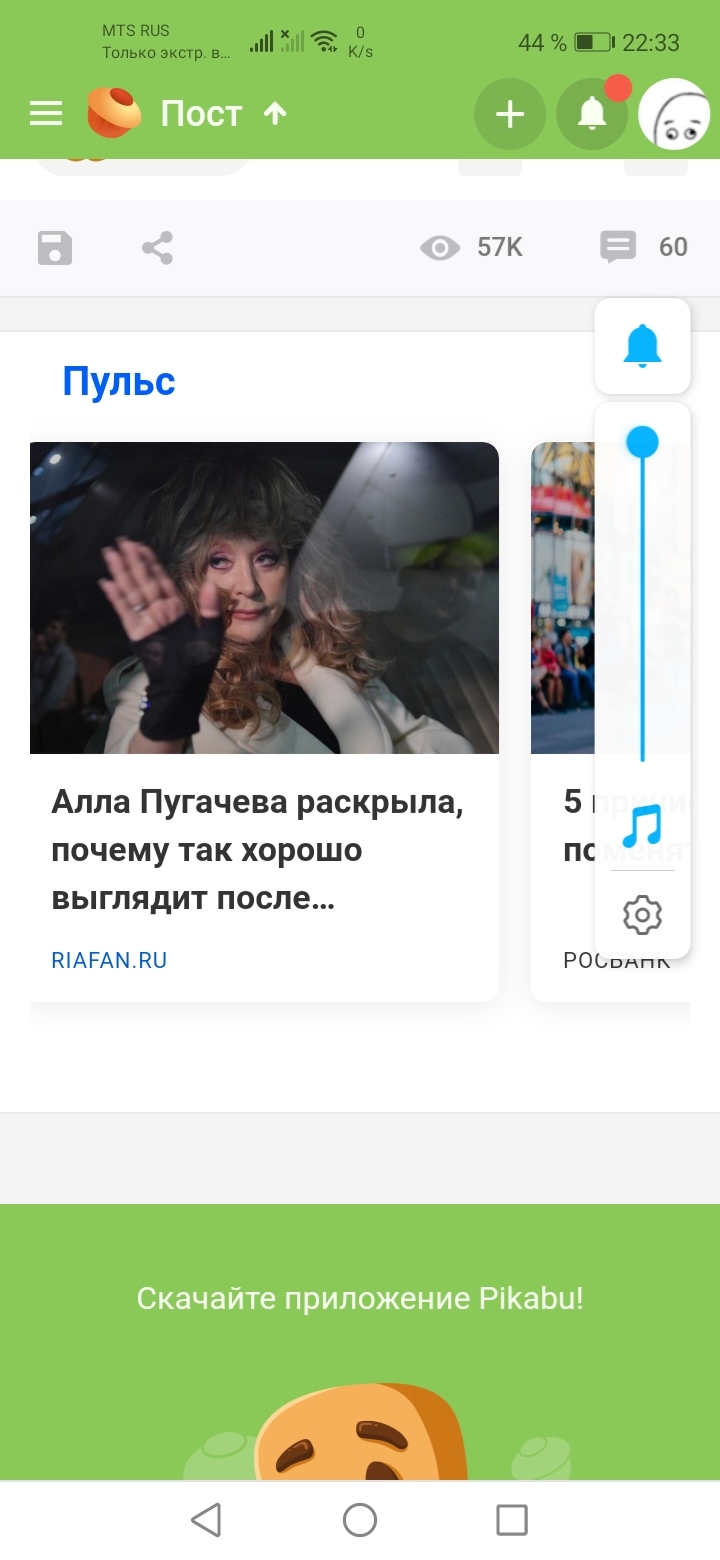Open the РОСБАНК article card

tap(561, 720)
